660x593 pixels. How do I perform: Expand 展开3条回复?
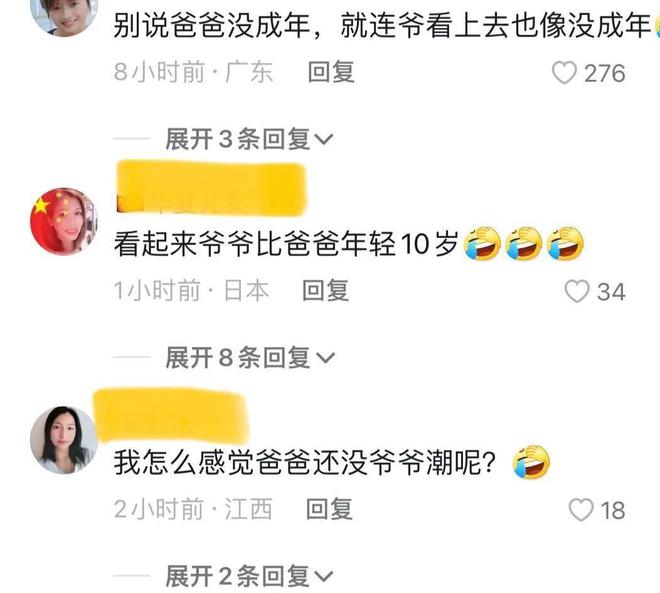pyautogui.click(x=248, y=139)
